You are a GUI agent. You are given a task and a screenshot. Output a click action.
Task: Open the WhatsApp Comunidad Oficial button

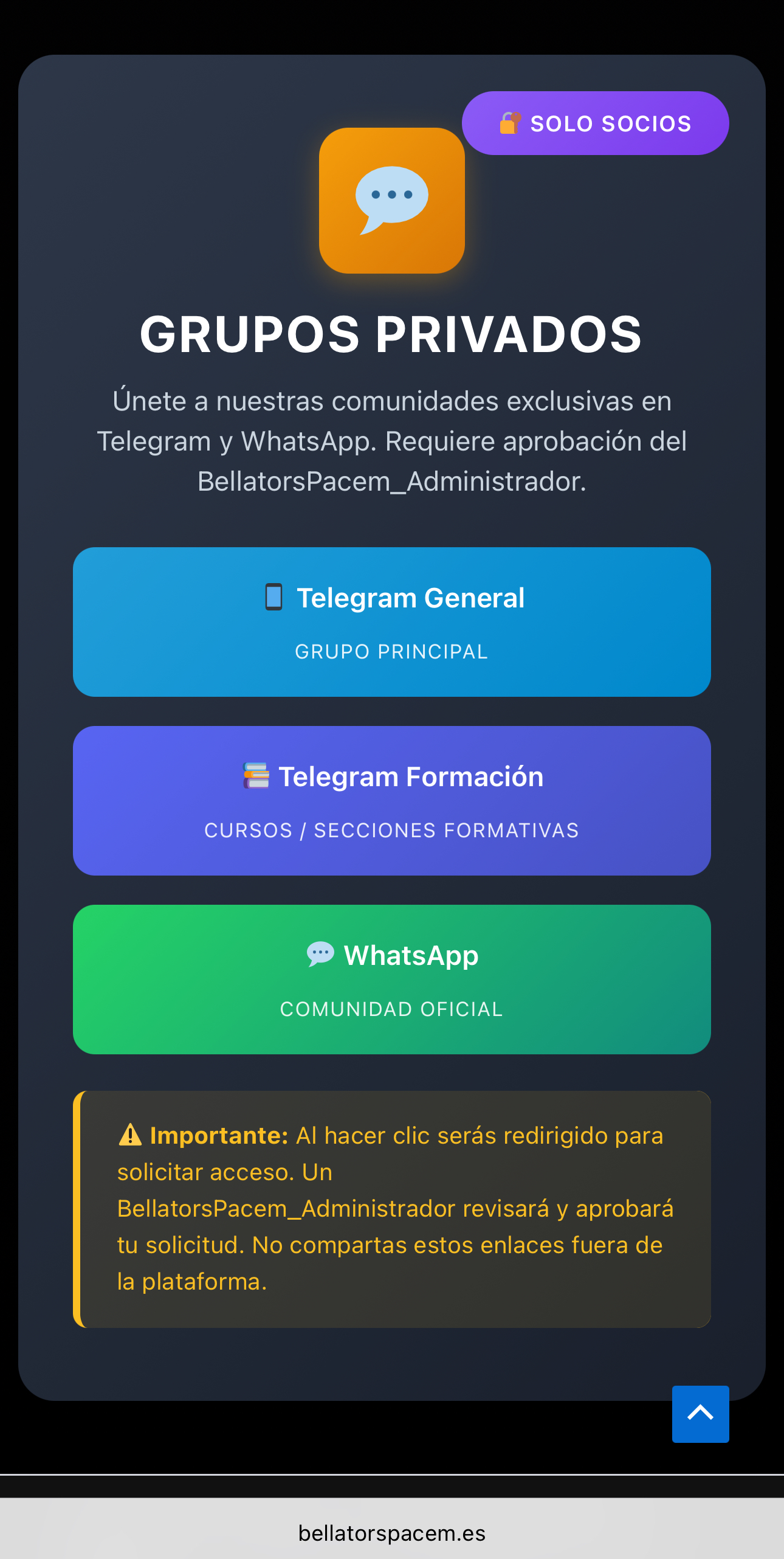point(392,980)
